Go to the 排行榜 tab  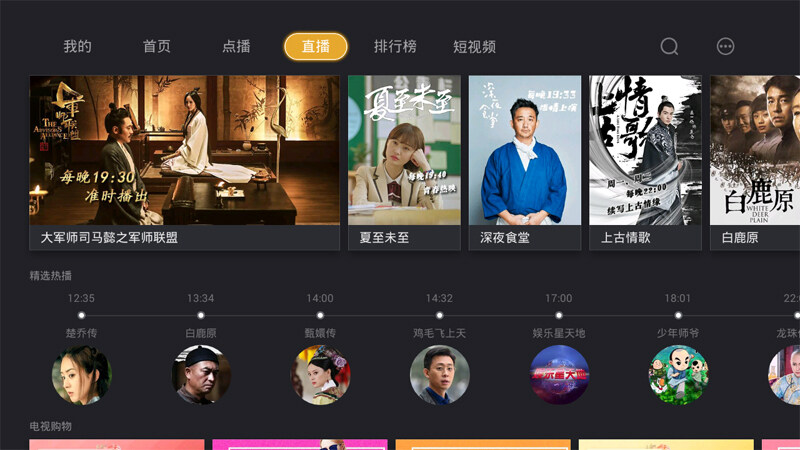pyautogui.click(x=395, y=47)
